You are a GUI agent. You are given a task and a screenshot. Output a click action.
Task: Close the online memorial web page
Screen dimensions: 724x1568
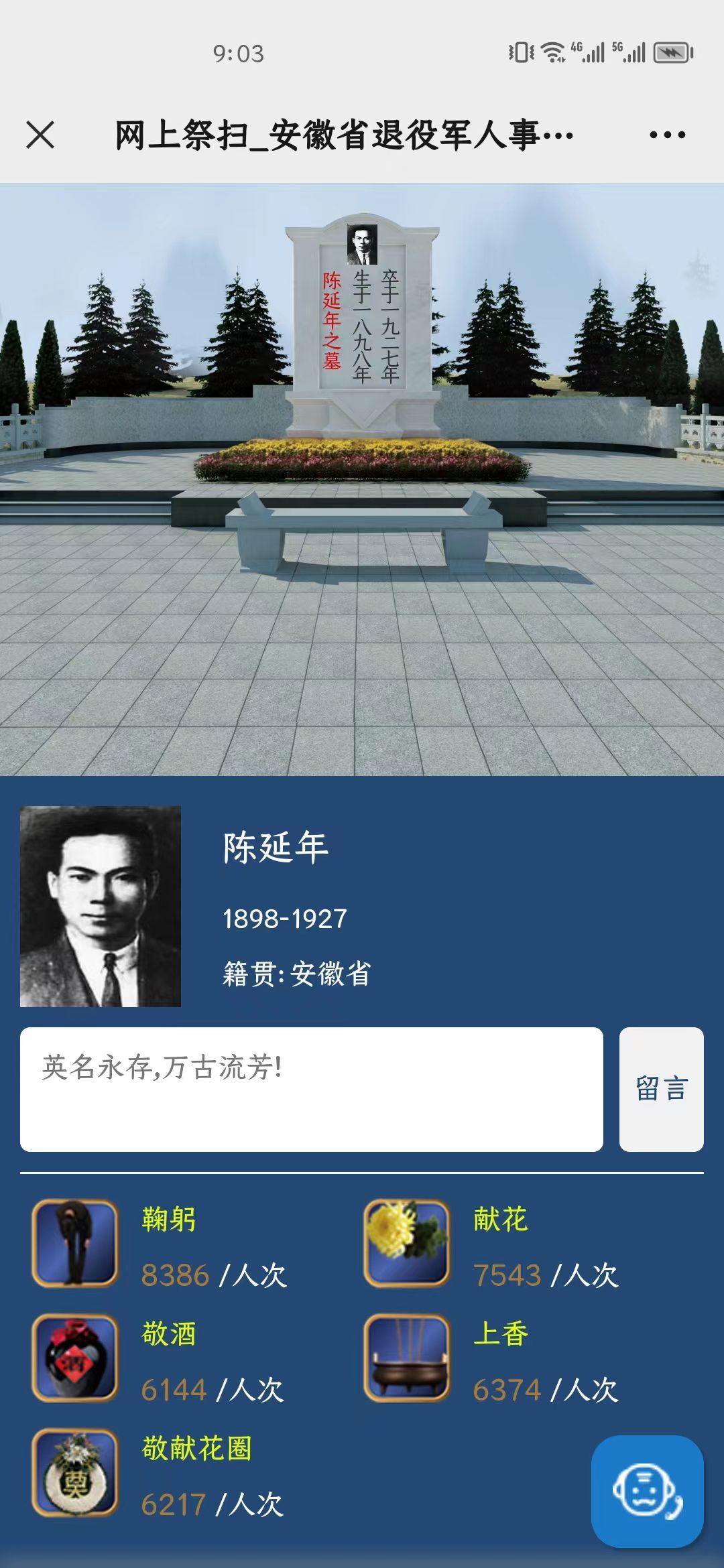40,135
